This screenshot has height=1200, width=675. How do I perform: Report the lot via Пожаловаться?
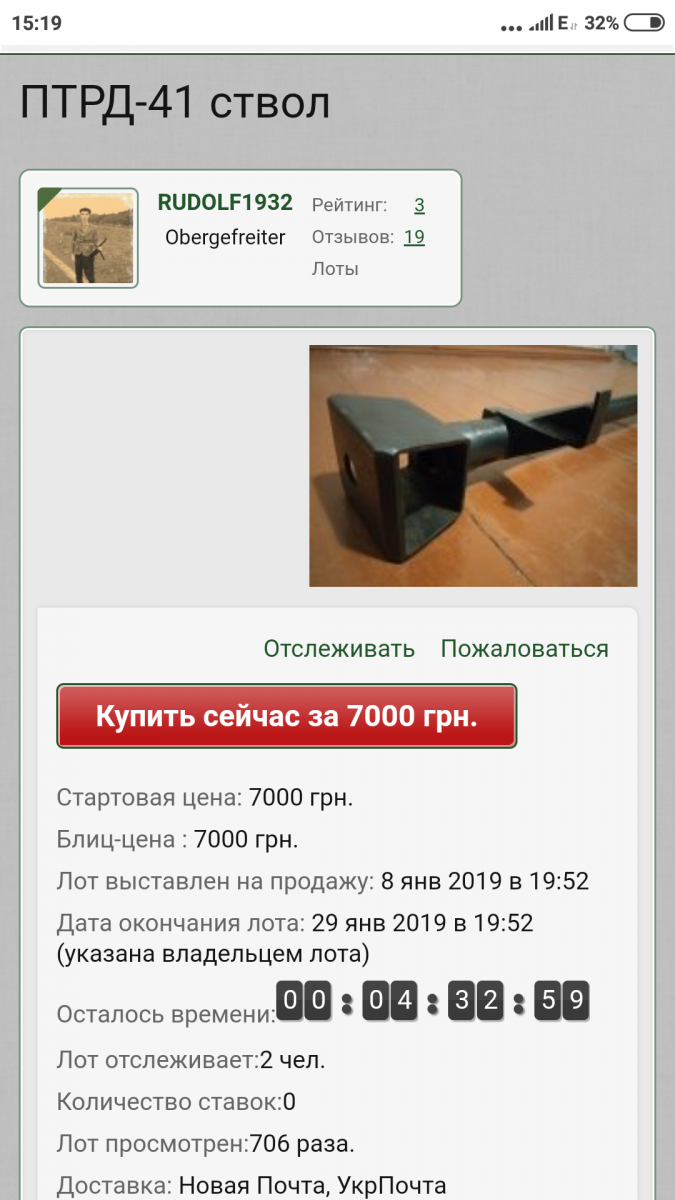pos(524,648)
